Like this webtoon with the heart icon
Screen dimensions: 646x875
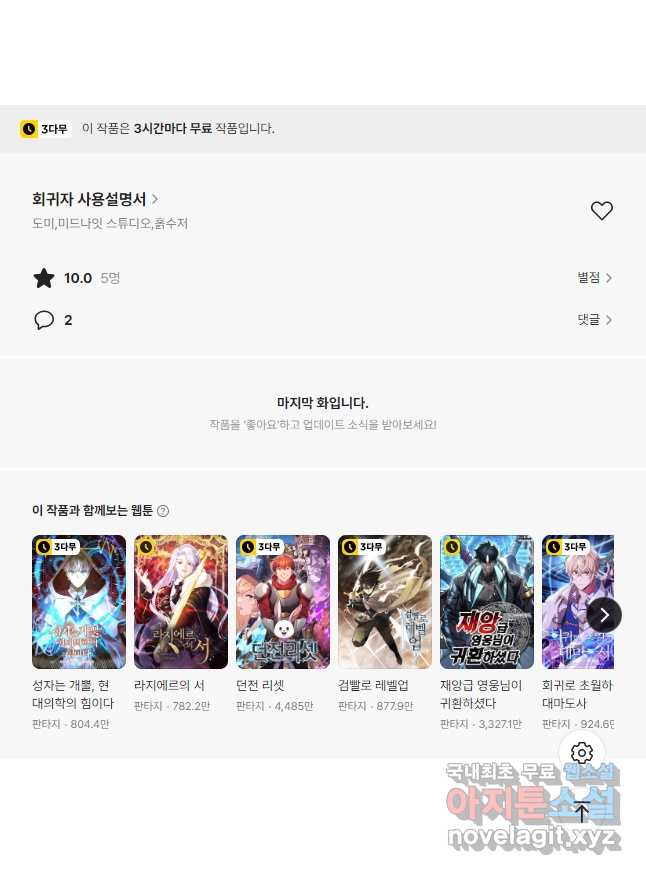pyautogui.click(x=601, y=211)
